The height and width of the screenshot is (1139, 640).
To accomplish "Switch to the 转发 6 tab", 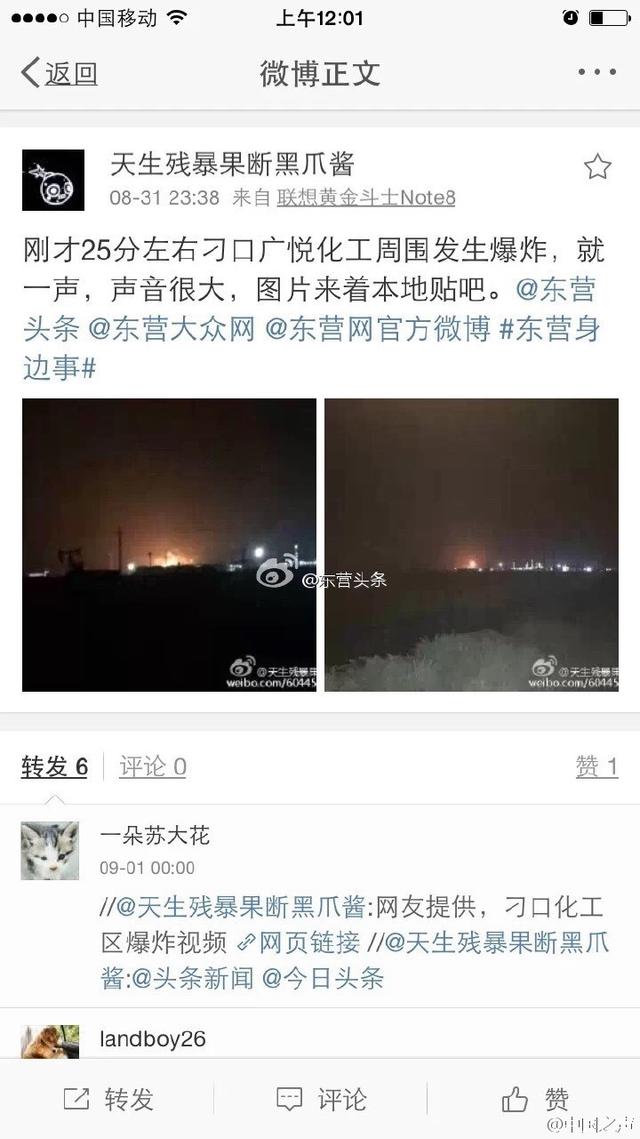I will tap(54, 766).
